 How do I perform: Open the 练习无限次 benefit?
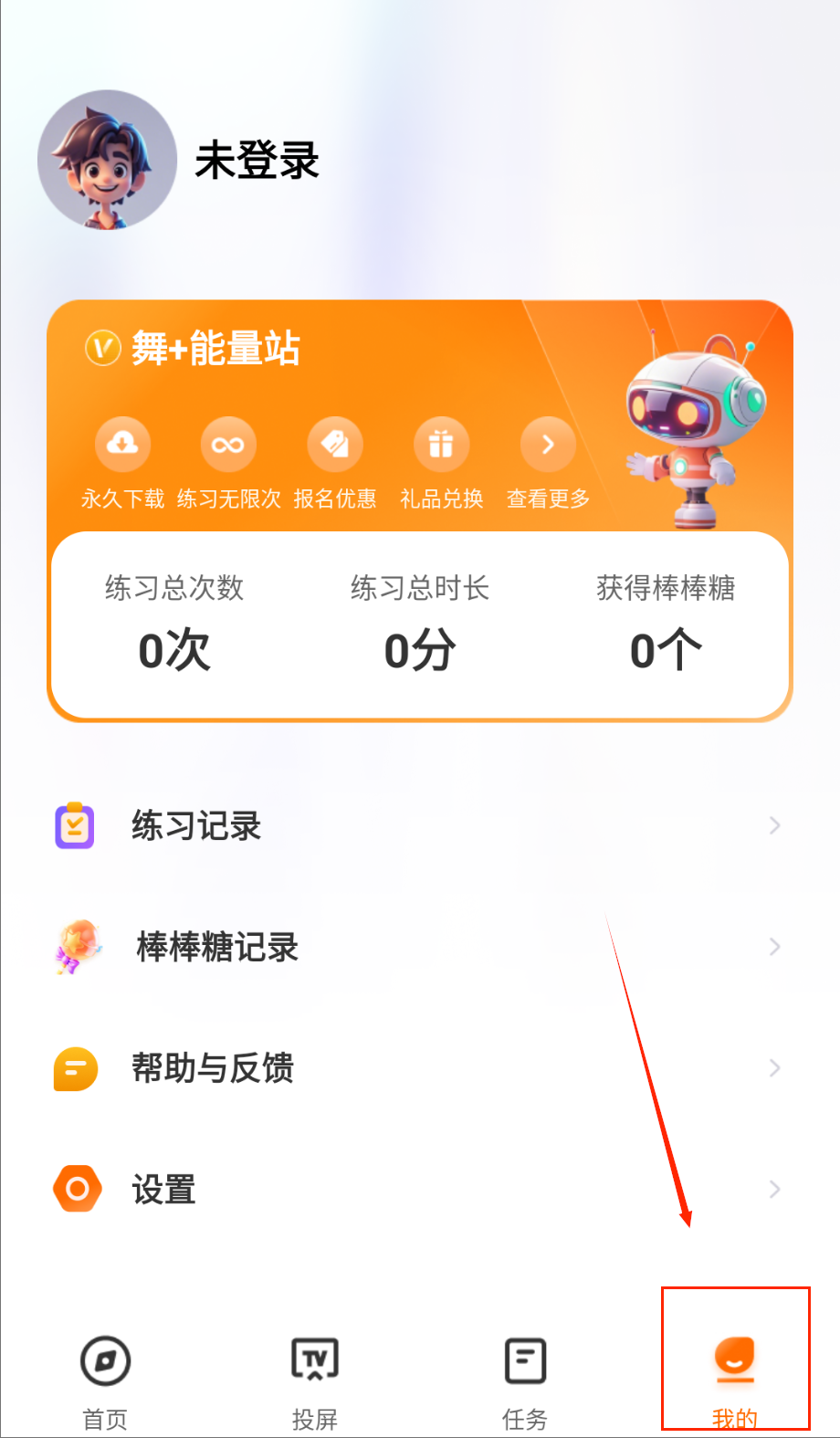228,463
